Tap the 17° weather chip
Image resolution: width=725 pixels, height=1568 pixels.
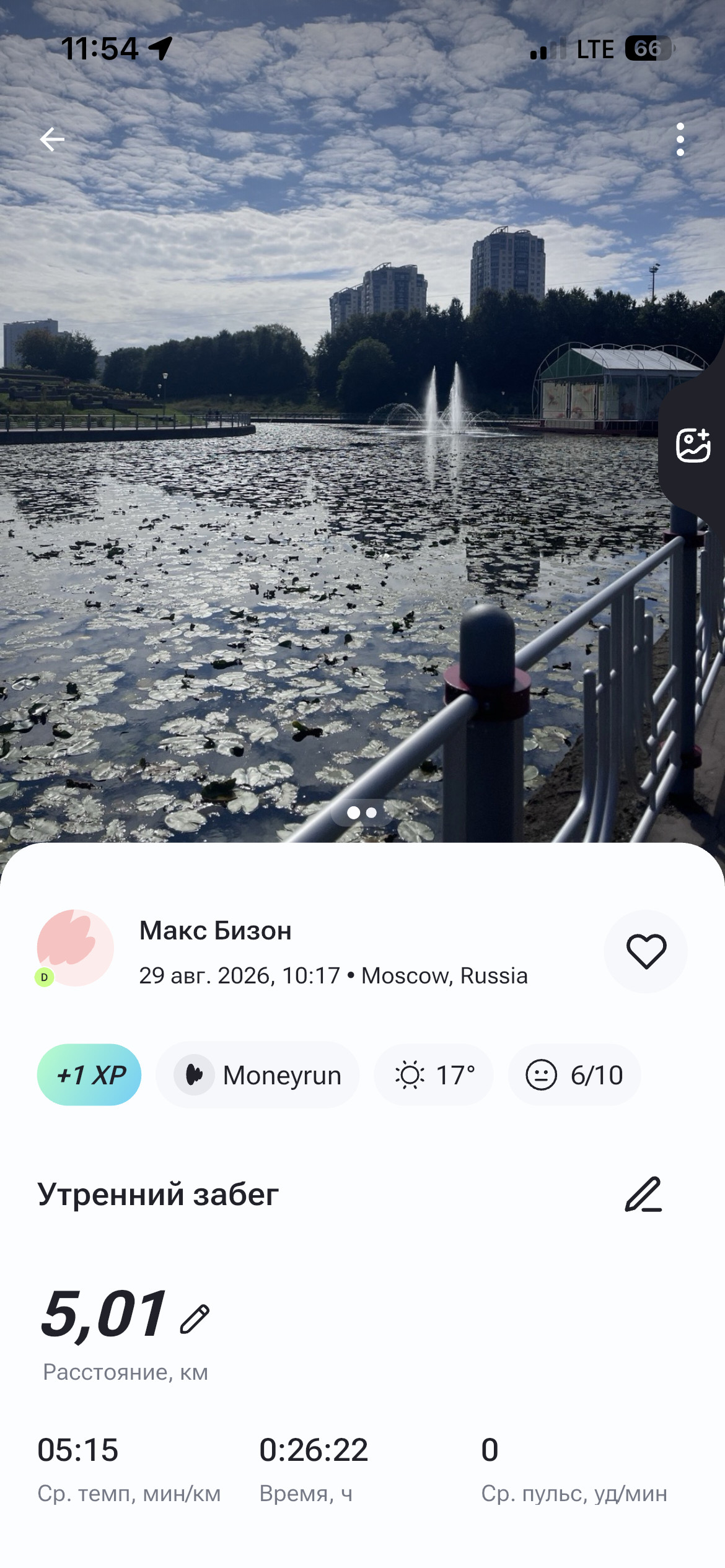tap(434, 1075)
